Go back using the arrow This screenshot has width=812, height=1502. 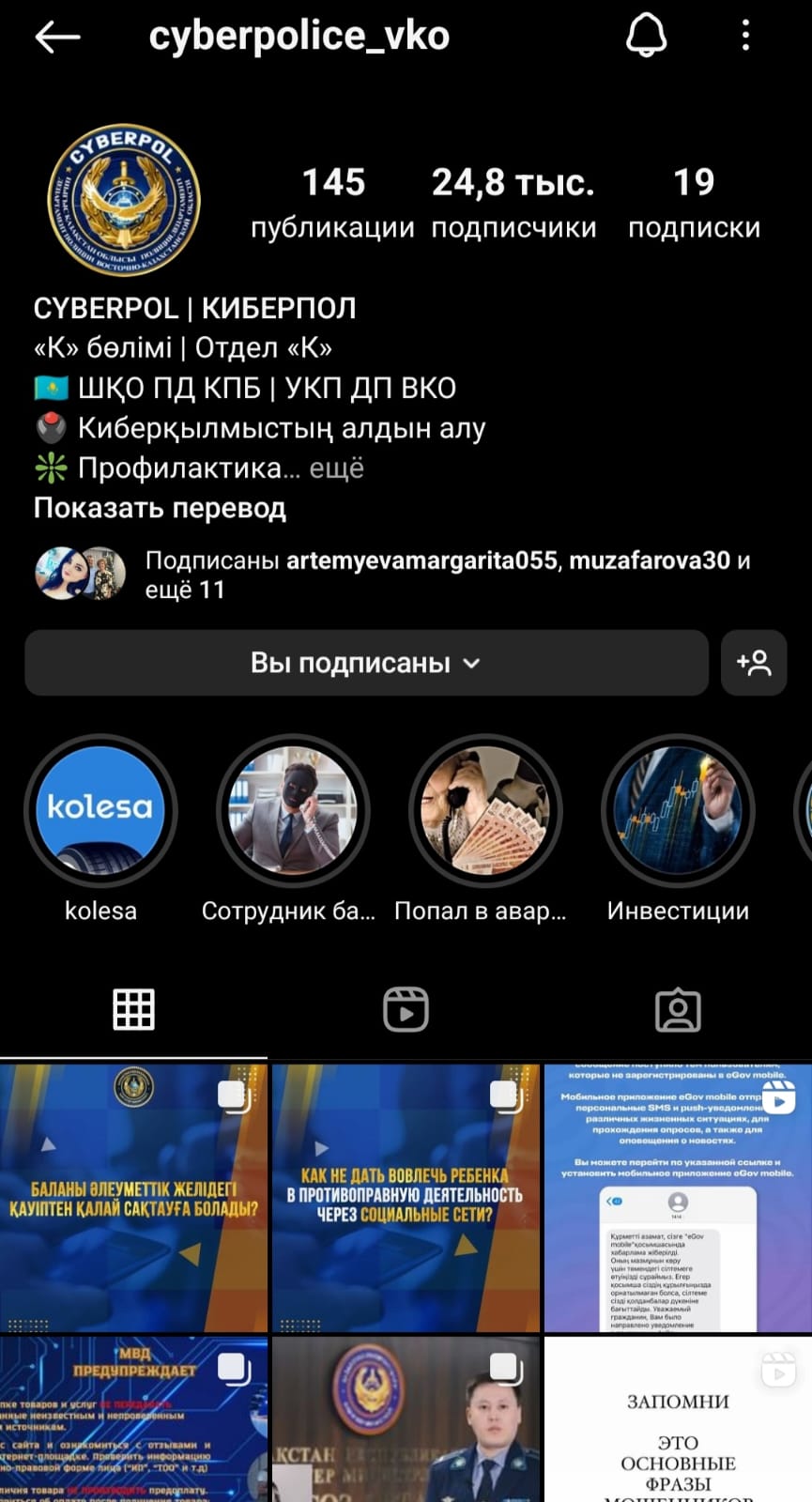(57, 38)
